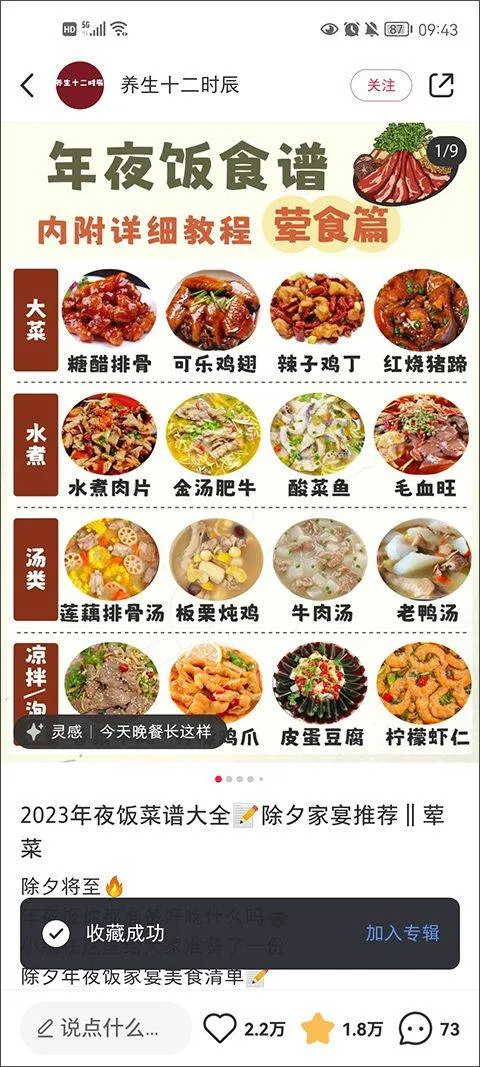Image resolution: width=480 pixels, height=1067 pixels.
Task: Open the 养生十二时辰 profile avatar
Action: [80, 85]
